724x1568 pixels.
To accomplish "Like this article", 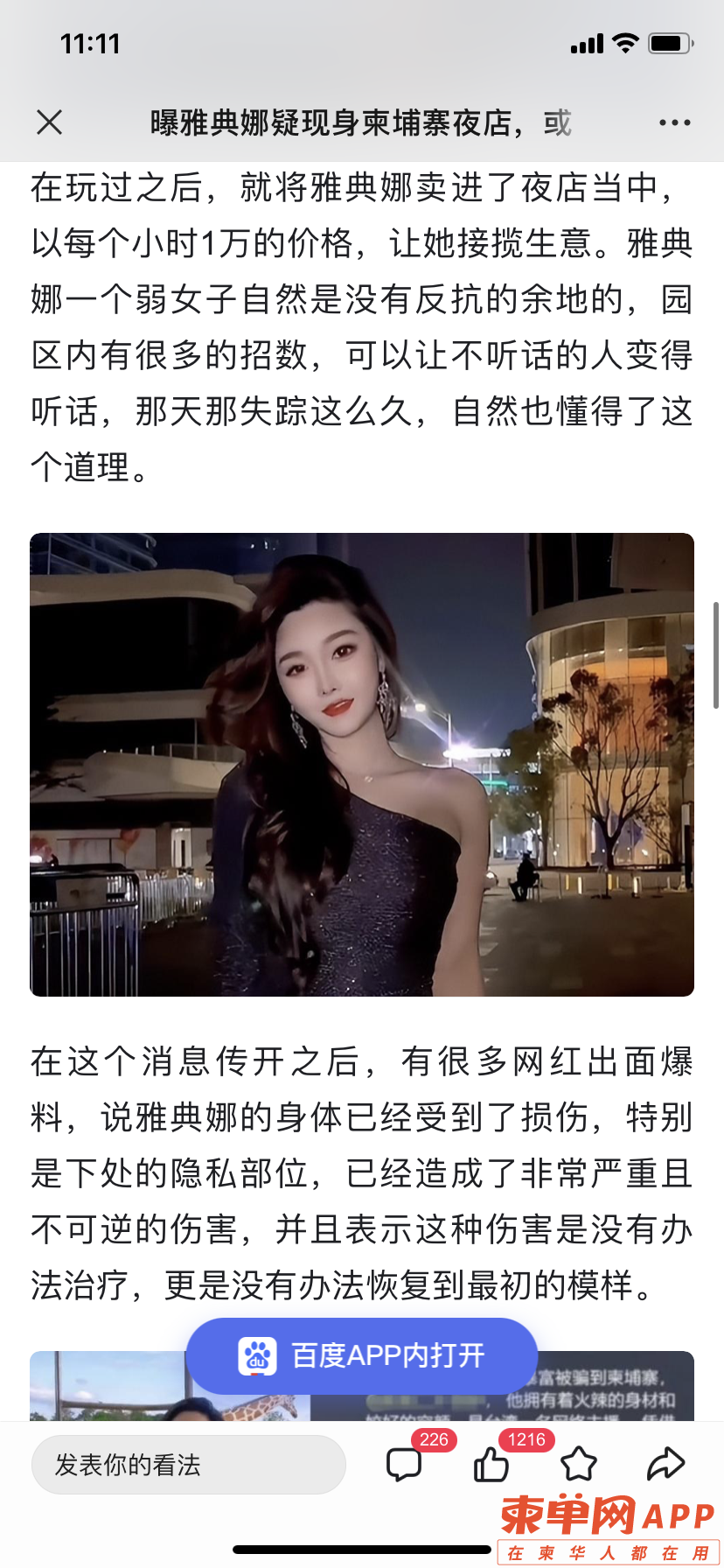I will [491, 1464].
